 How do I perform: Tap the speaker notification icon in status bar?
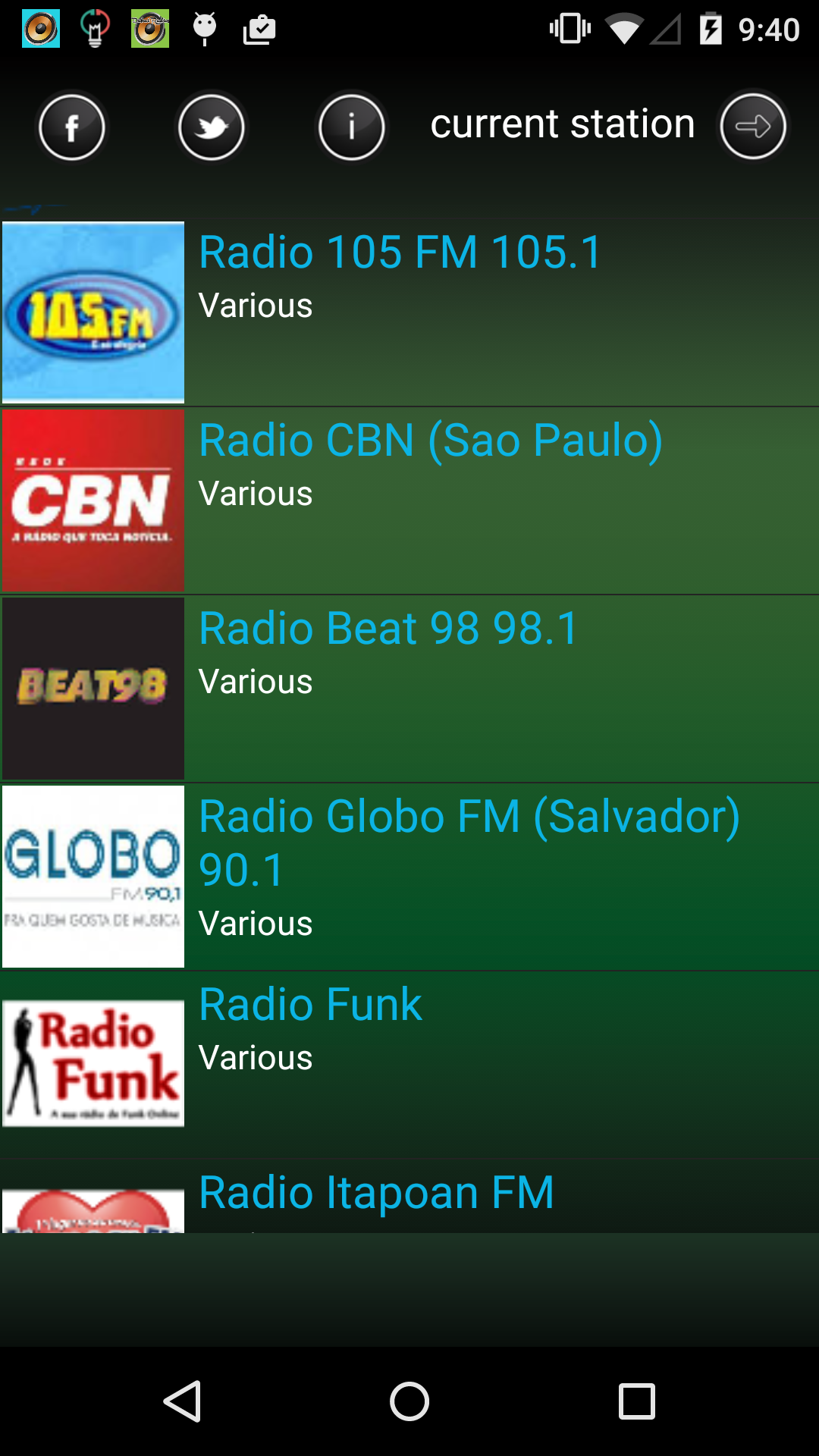41,29
